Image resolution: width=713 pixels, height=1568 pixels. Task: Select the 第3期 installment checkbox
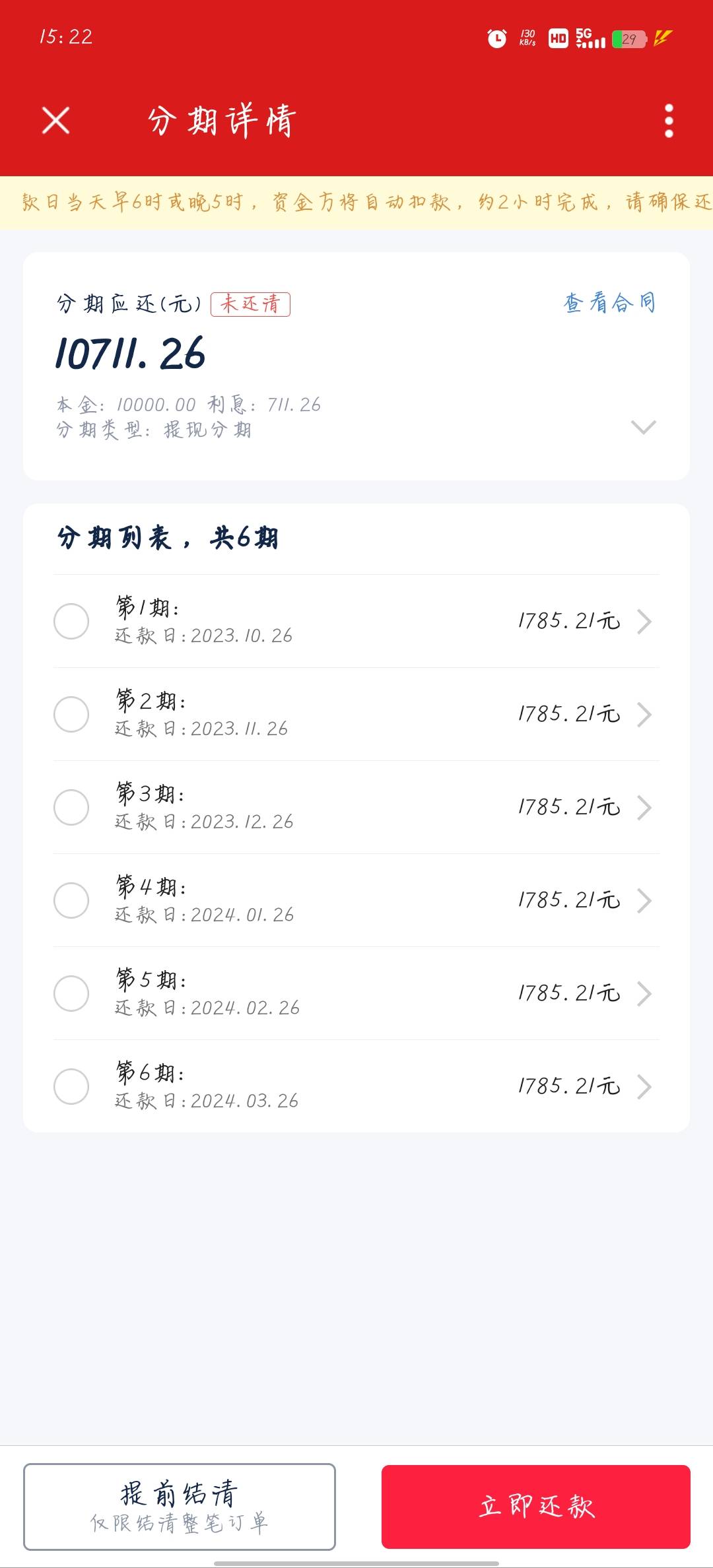pyautogui.click(x=71, y=807)
